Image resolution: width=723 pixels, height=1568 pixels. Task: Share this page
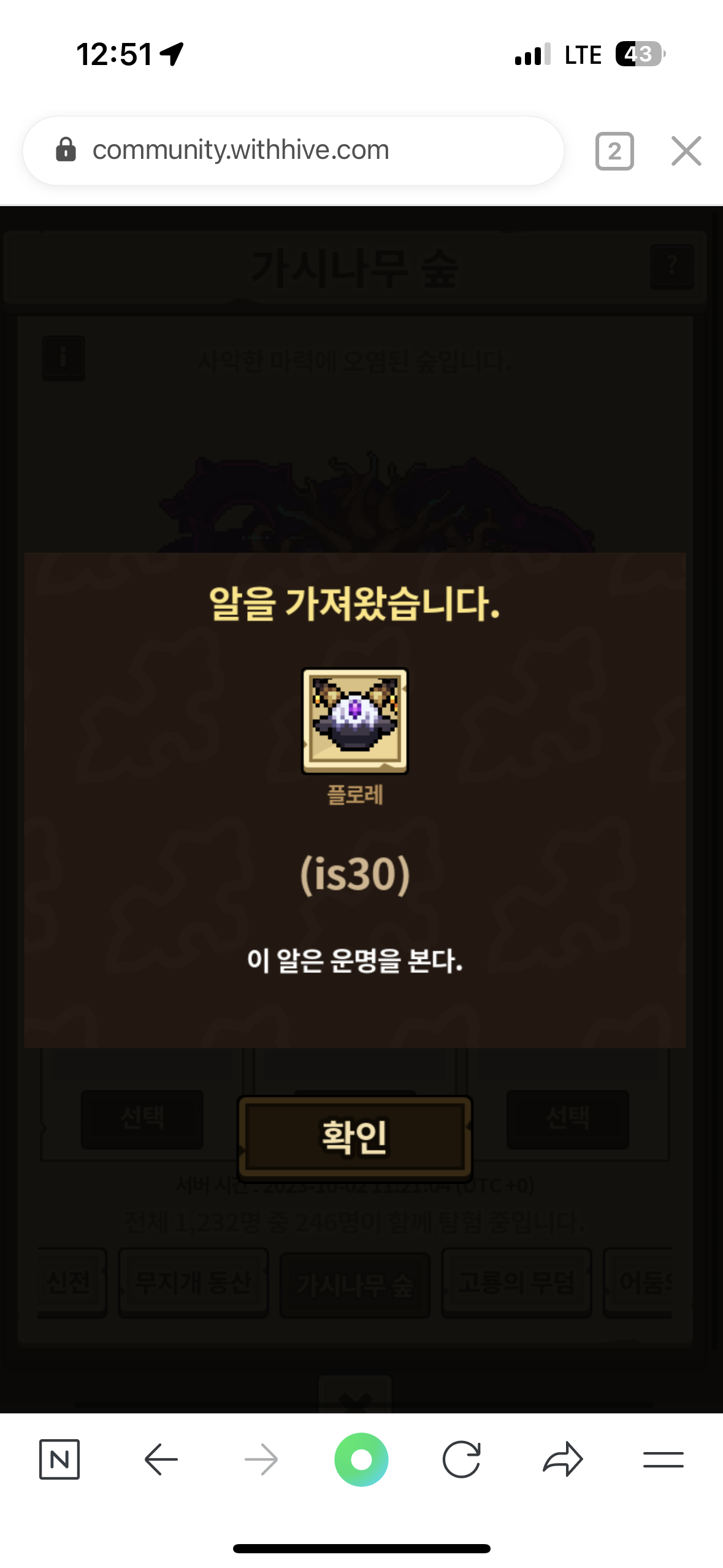coord(562,1459)
